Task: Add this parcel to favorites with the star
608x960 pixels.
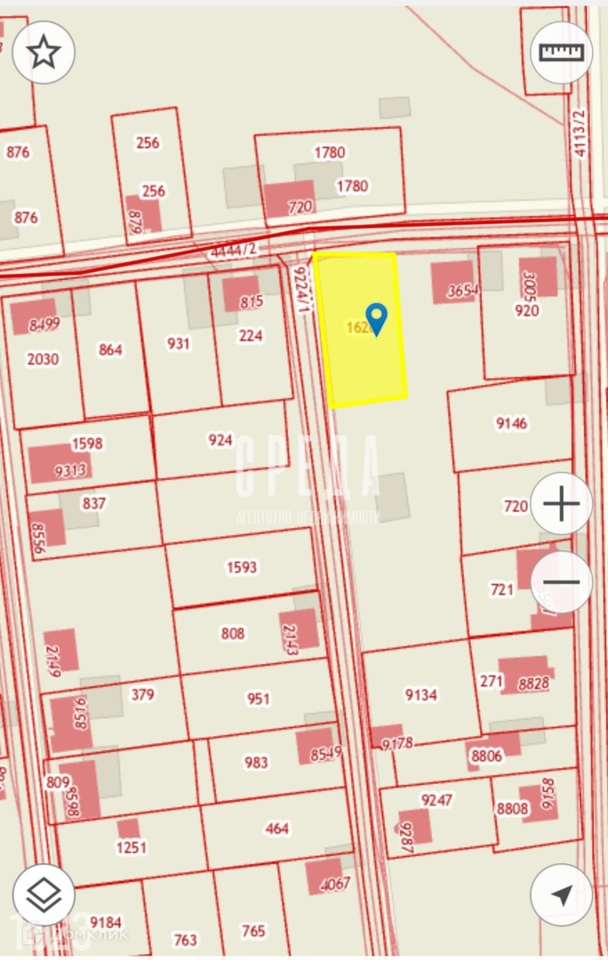Action: pos(43,52)
